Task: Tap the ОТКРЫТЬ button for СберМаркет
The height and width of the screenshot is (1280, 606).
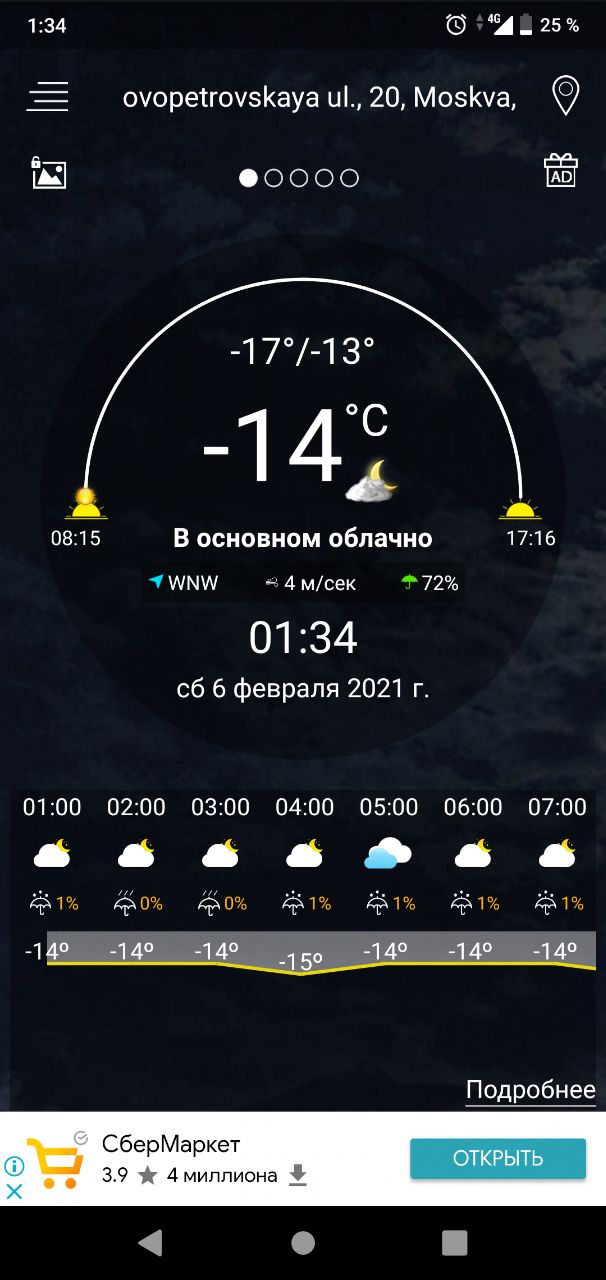Action: pos(497,1159)
